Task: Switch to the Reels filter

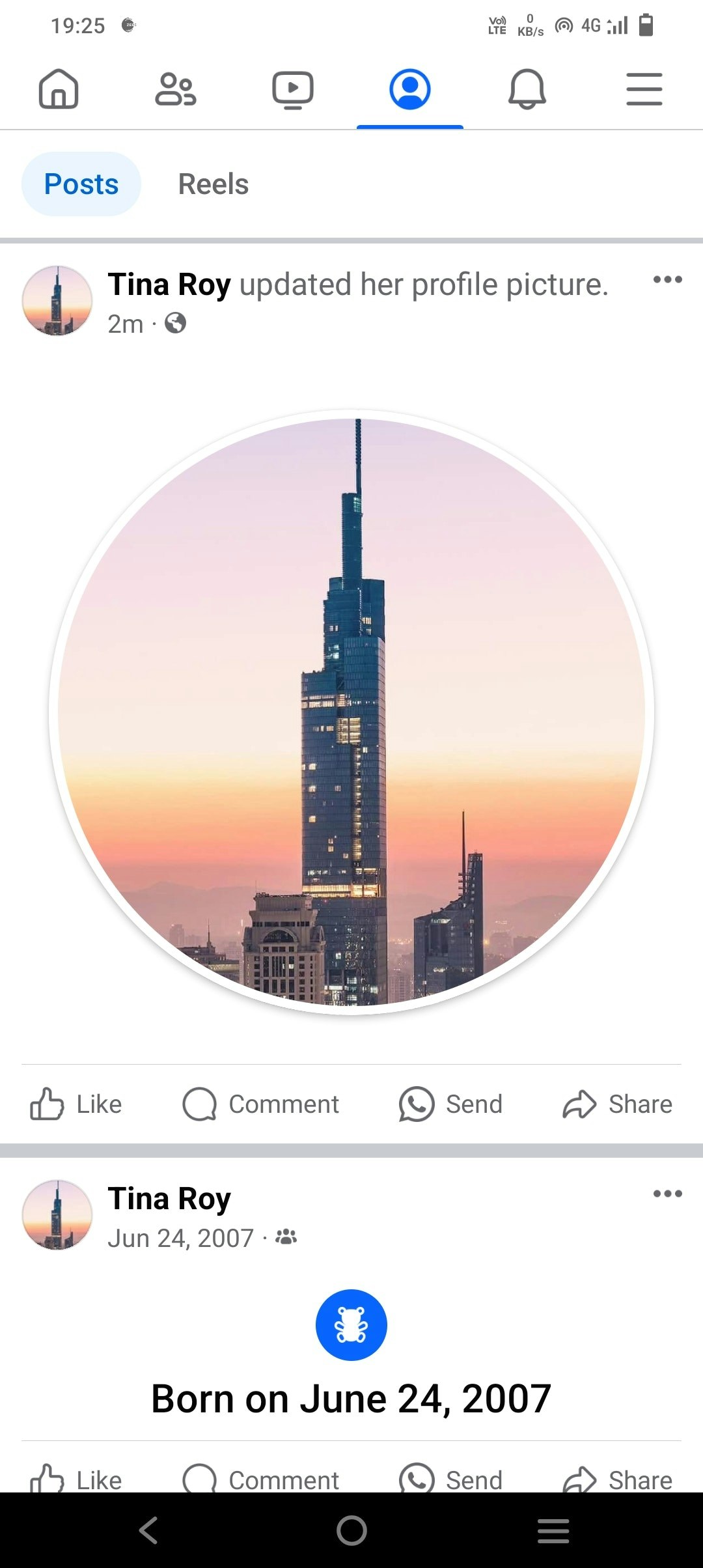Action: pos(213,184)
